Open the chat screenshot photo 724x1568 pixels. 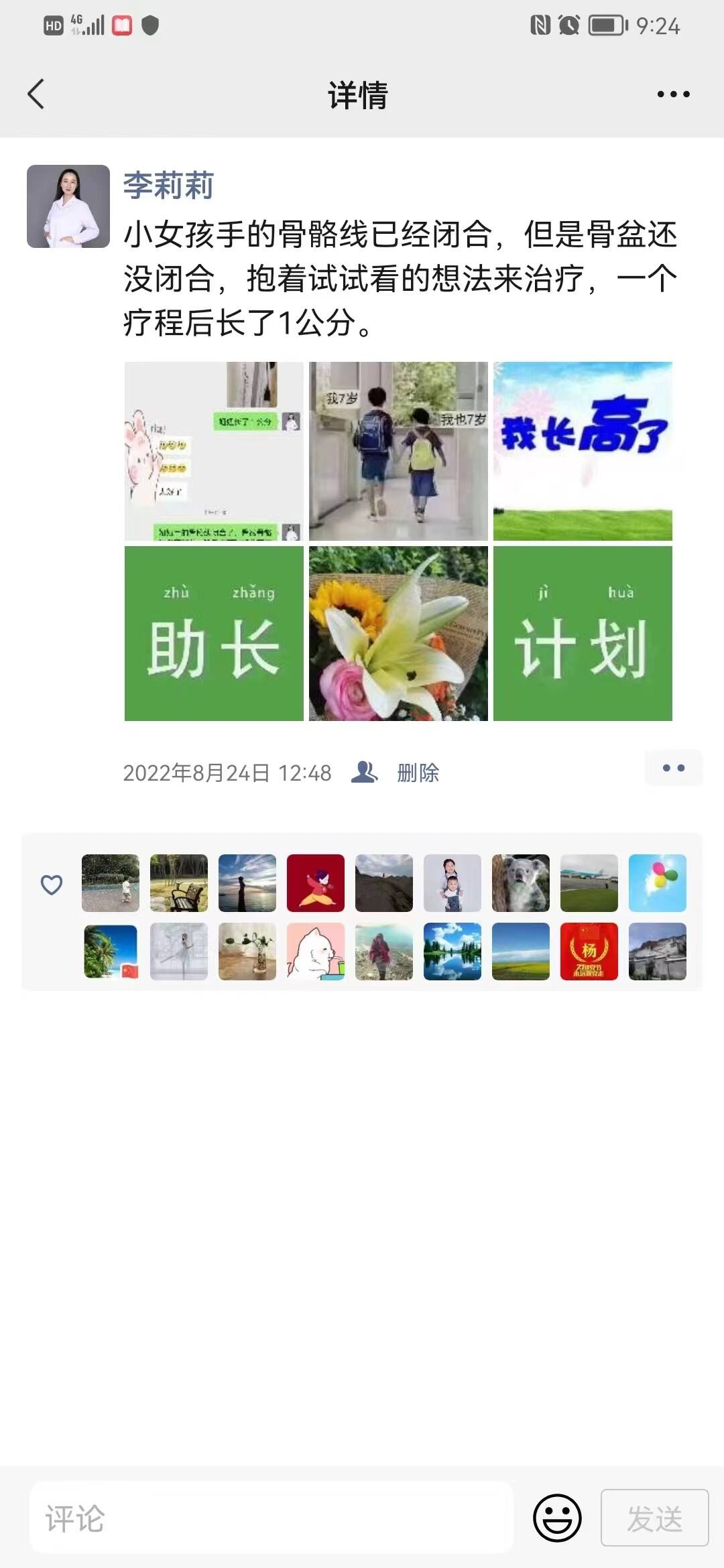pos(214,451)
